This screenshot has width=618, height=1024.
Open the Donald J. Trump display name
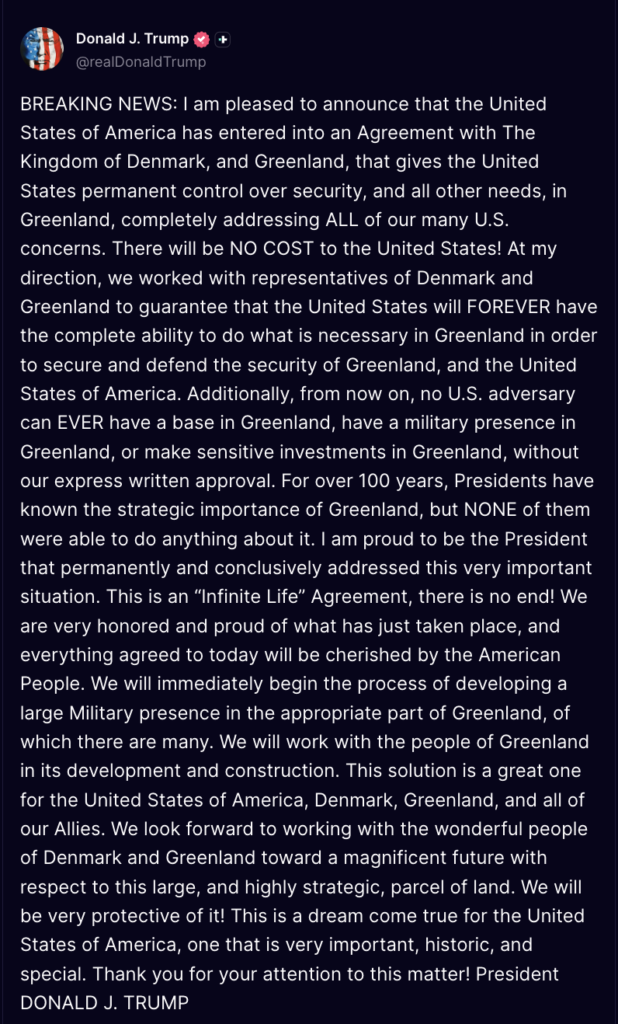click(133, 39)
